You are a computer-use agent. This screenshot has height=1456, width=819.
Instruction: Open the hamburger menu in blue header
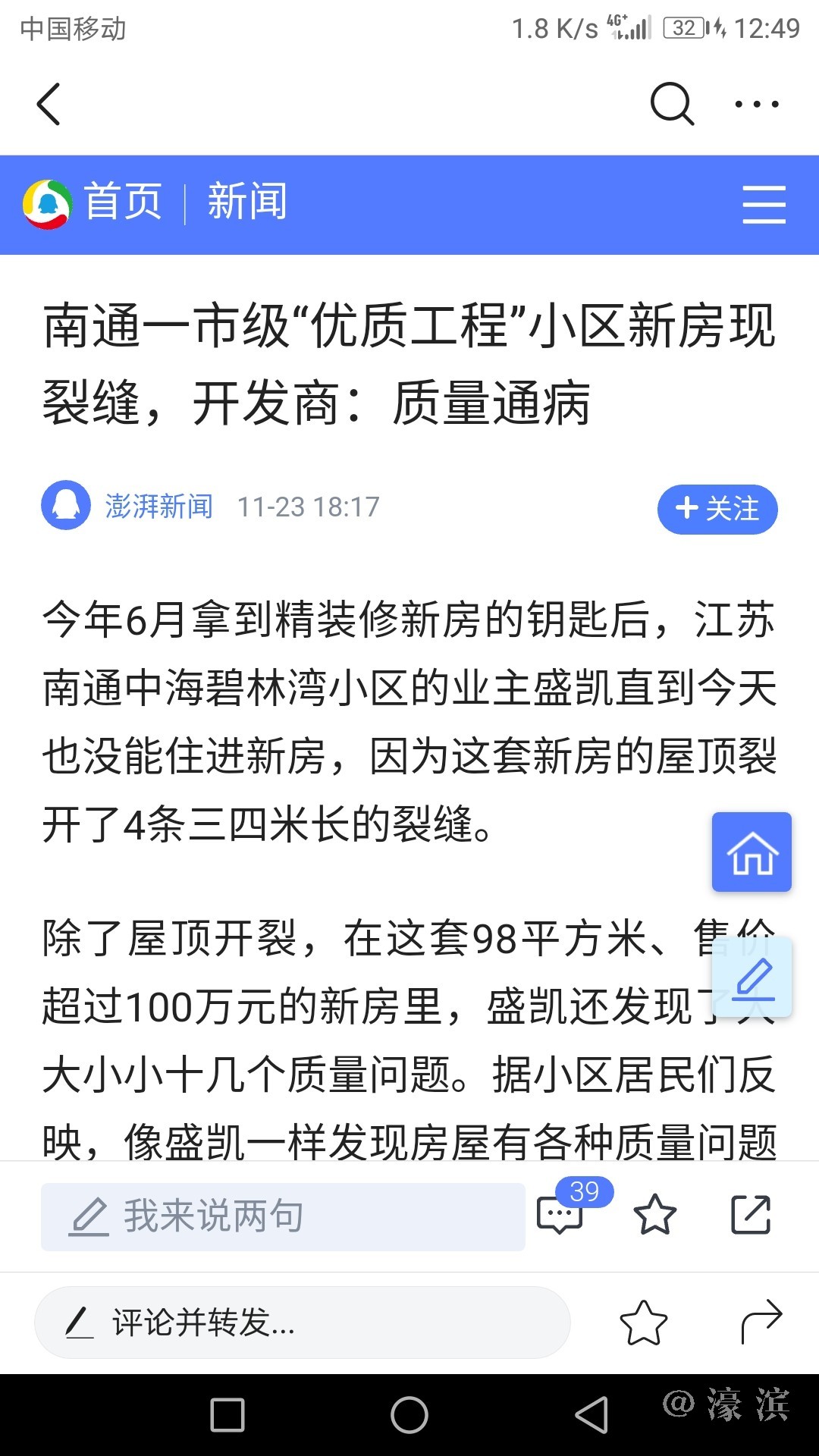[764, 205]
